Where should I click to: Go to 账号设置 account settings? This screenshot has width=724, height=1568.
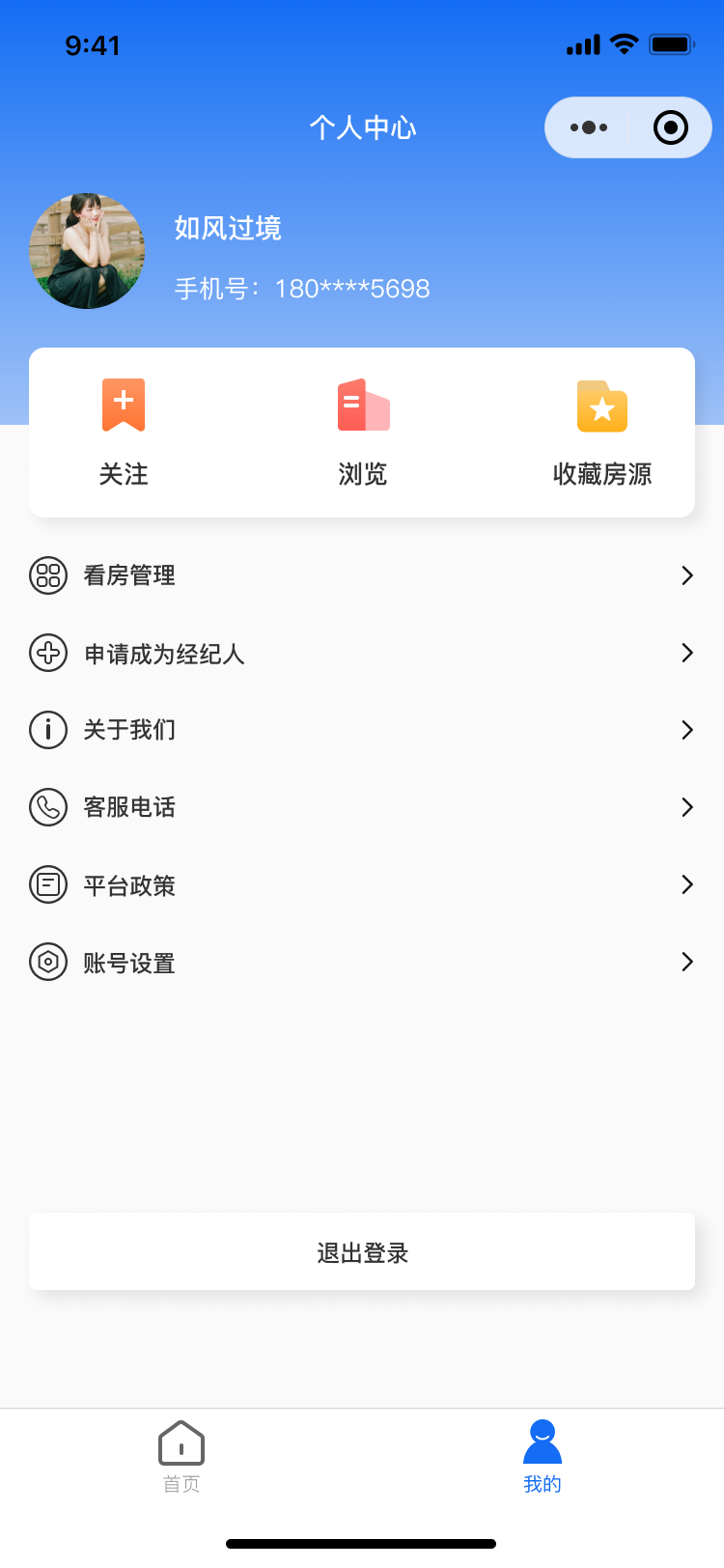coord(362,963)
